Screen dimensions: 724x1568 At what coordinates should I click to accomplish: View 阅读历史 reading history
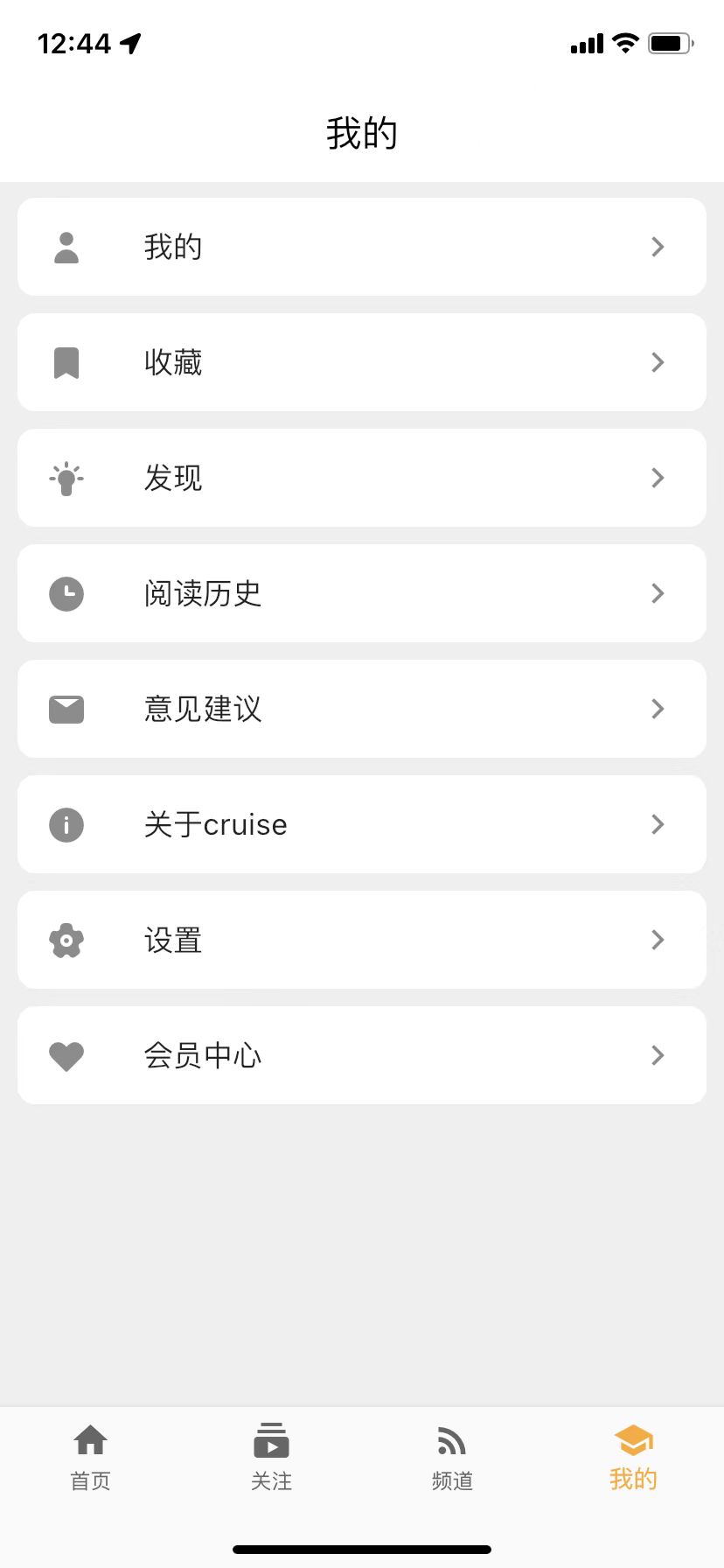tap(362, 593)
